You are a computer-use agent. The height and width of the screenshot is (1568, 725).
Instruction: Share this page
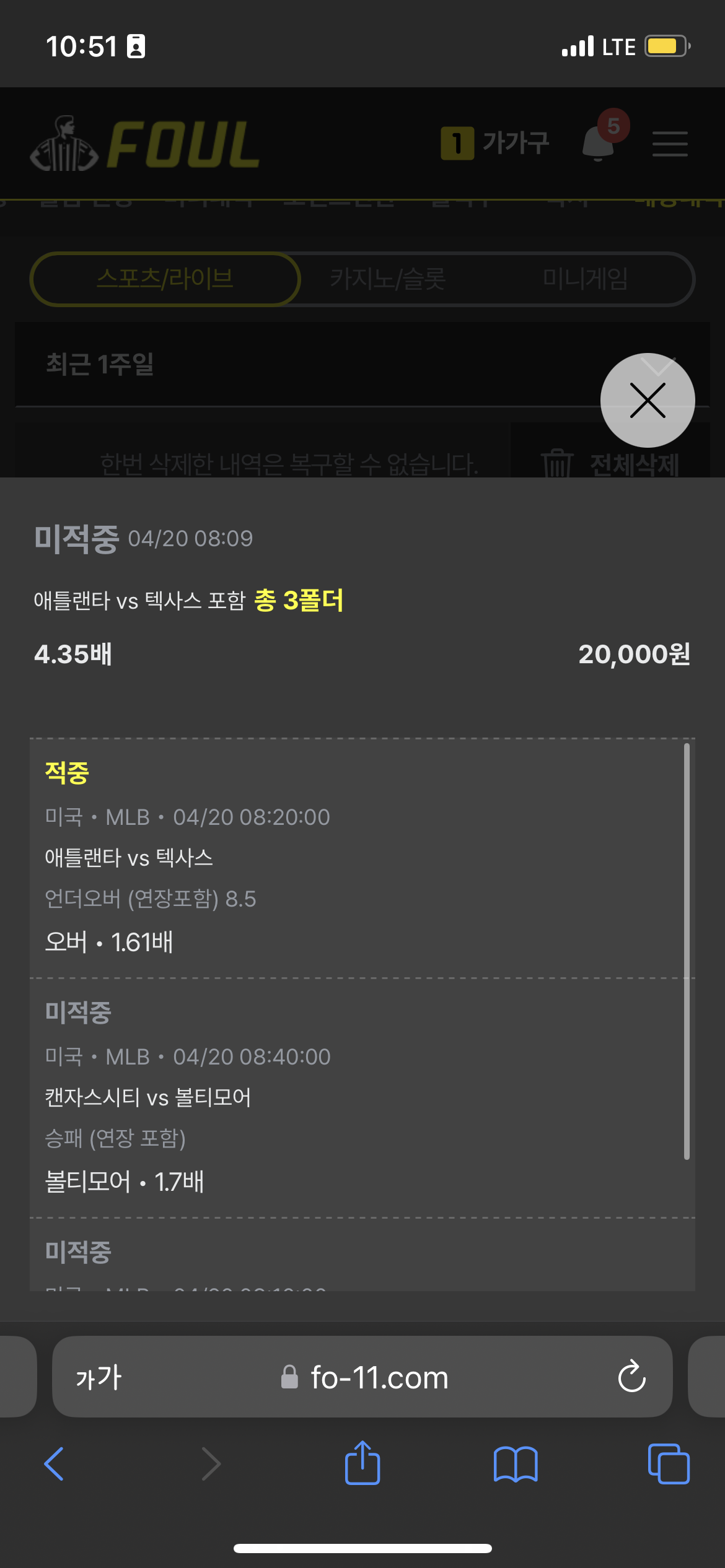click(362, 1464)
